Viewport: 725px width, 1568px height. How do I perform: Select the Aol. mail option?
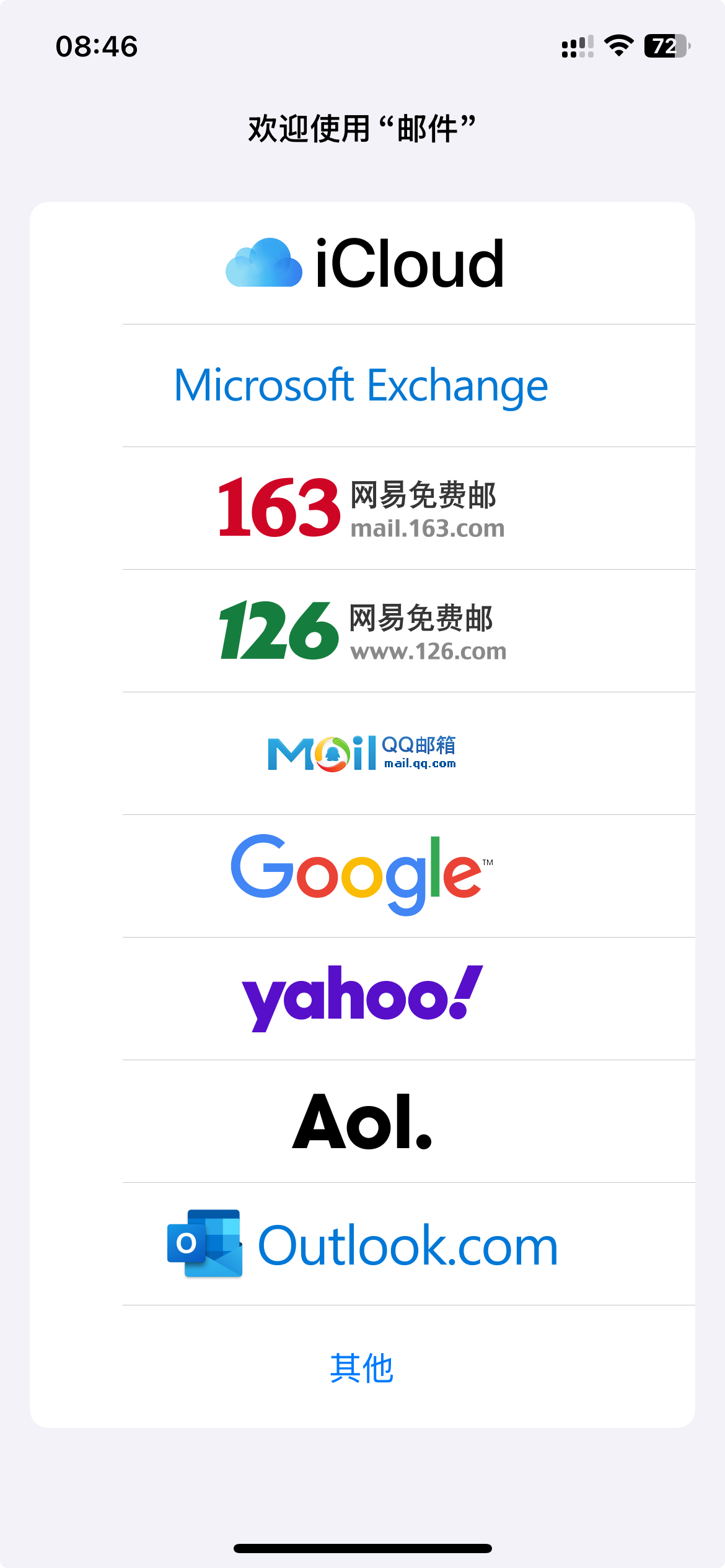pos(362,1121)
